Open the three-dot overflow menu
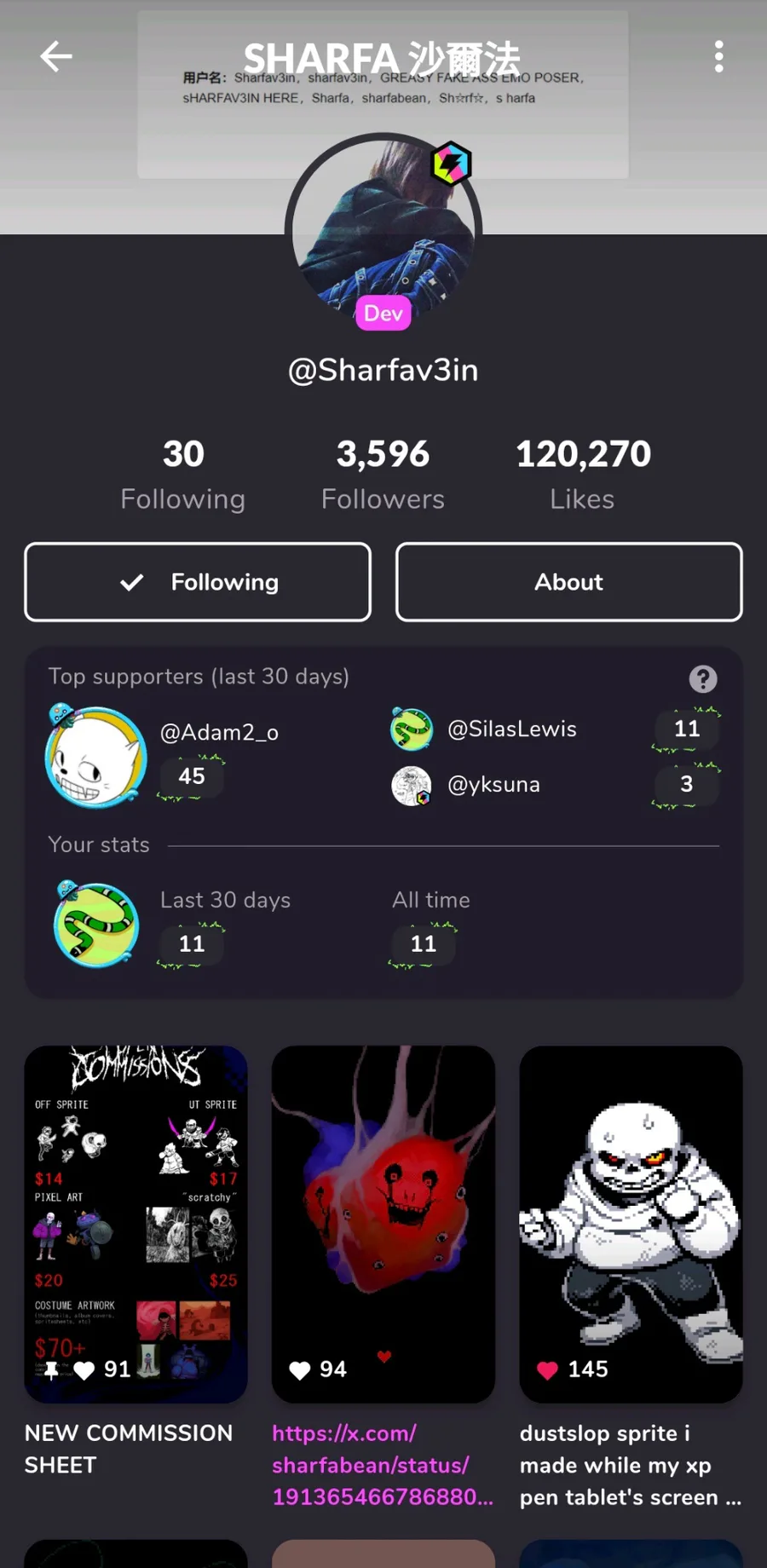 point(718,57)
